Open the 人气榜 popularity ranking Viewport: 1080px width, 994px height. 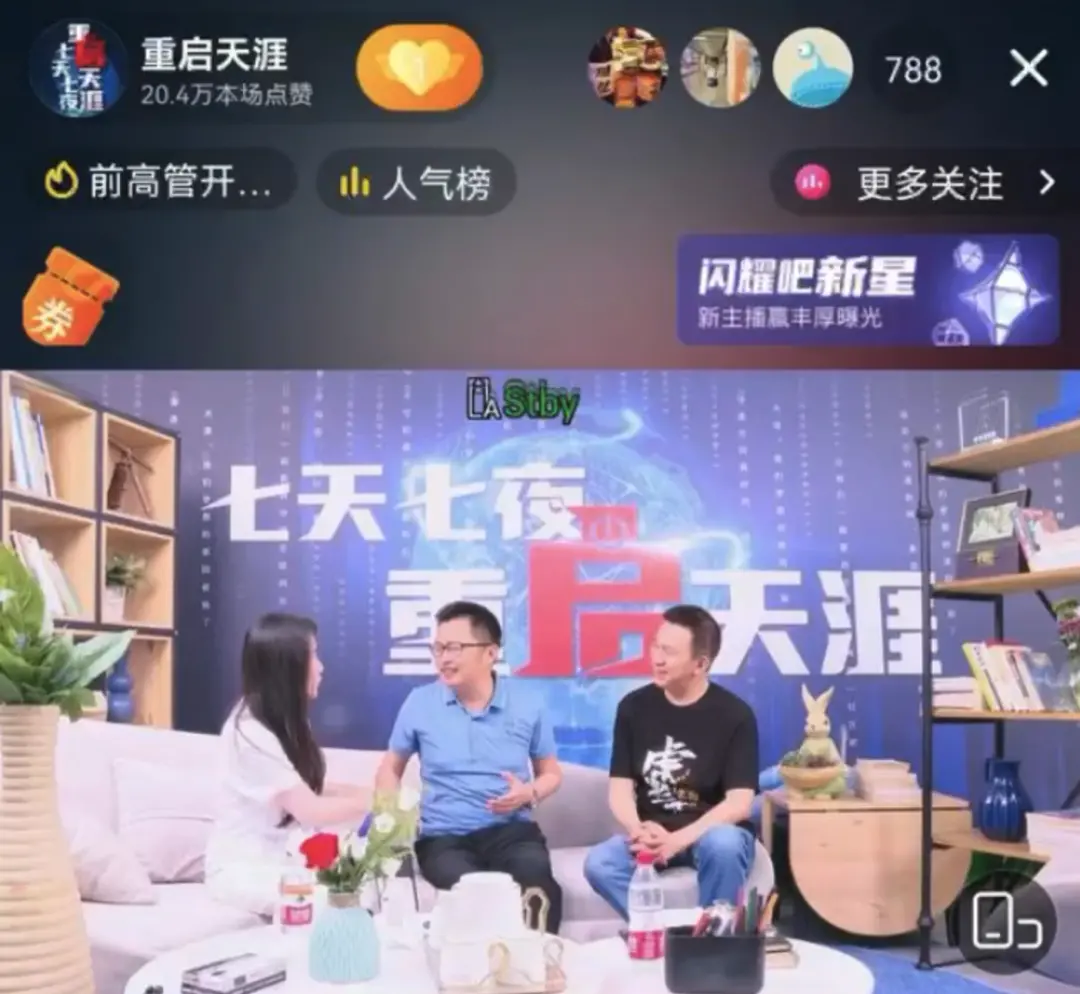(x=416, y=182)
